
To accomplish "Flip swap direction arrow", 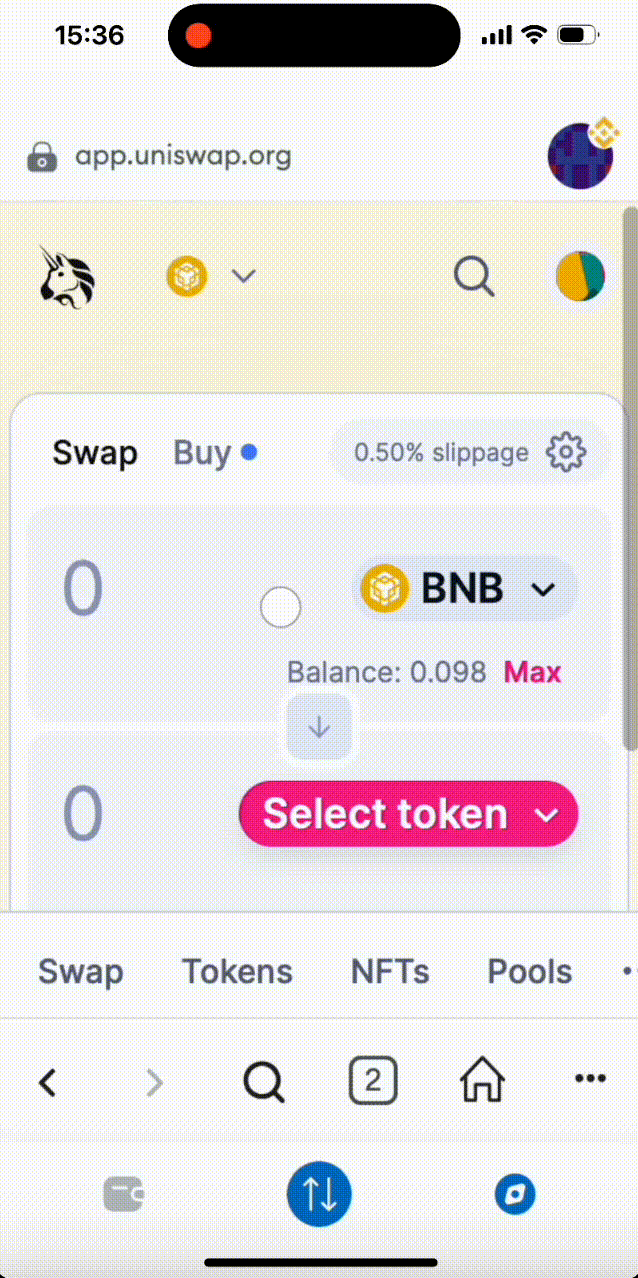I will coord(319,728).
